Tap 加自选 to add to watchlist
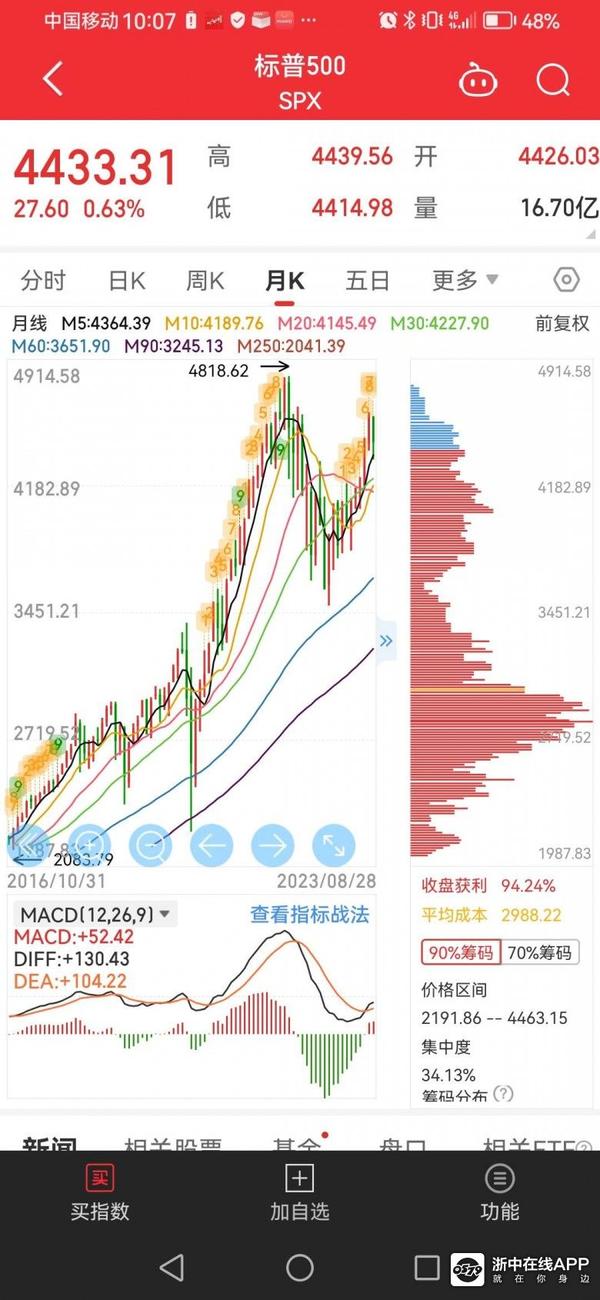This screenshot has width=600, height=1300. [300, 1193]
